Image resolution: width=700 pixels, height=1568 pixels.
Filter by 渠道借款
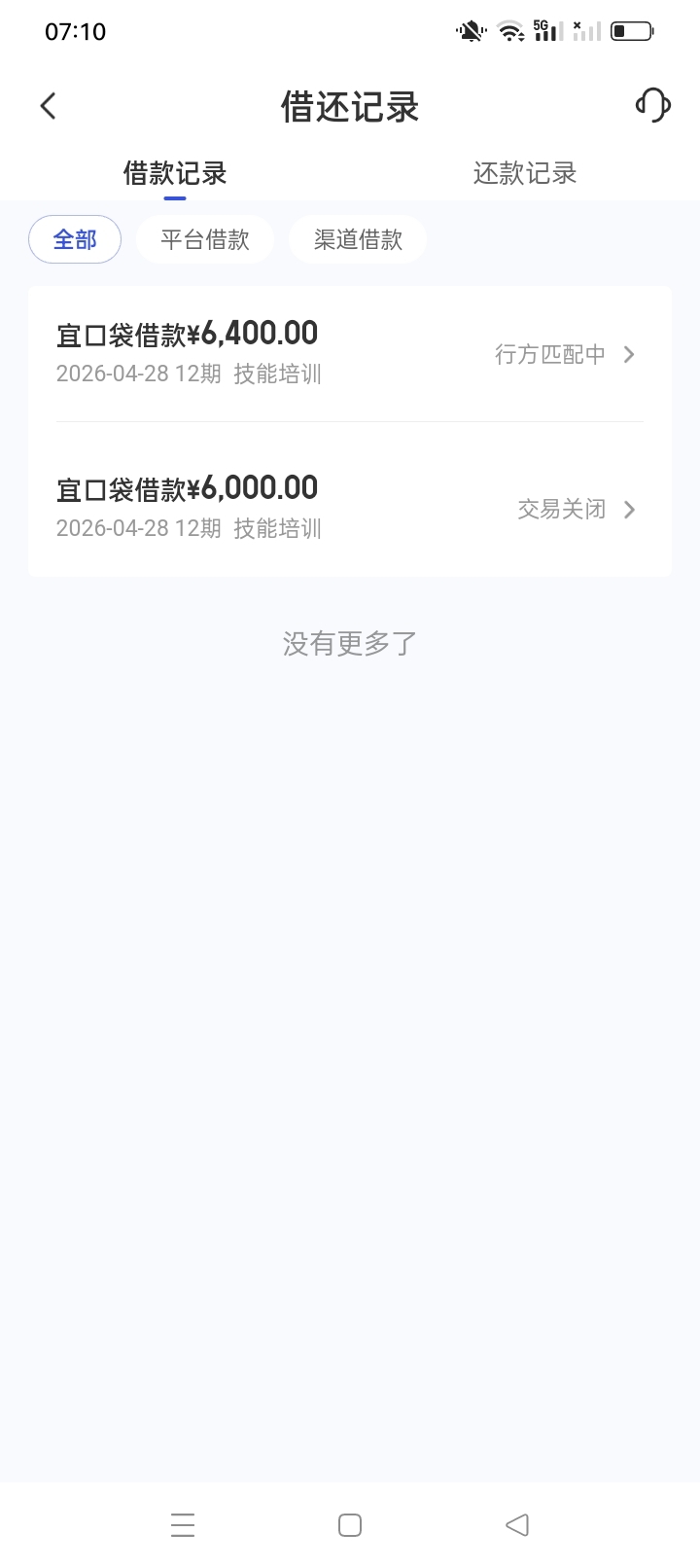coord(358,239)
